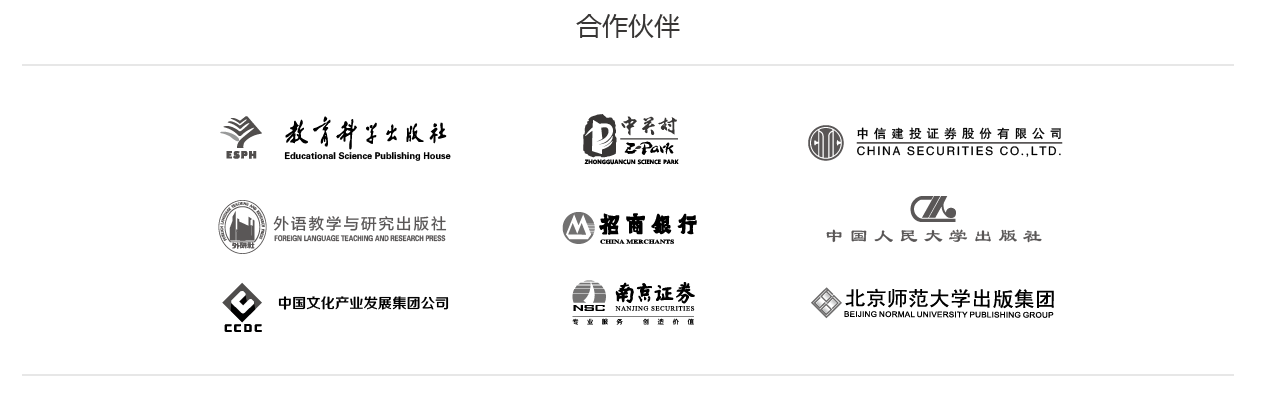
Task: Open the CCDC 中国文化产业发展集团公司 logo
Action: 335,307
